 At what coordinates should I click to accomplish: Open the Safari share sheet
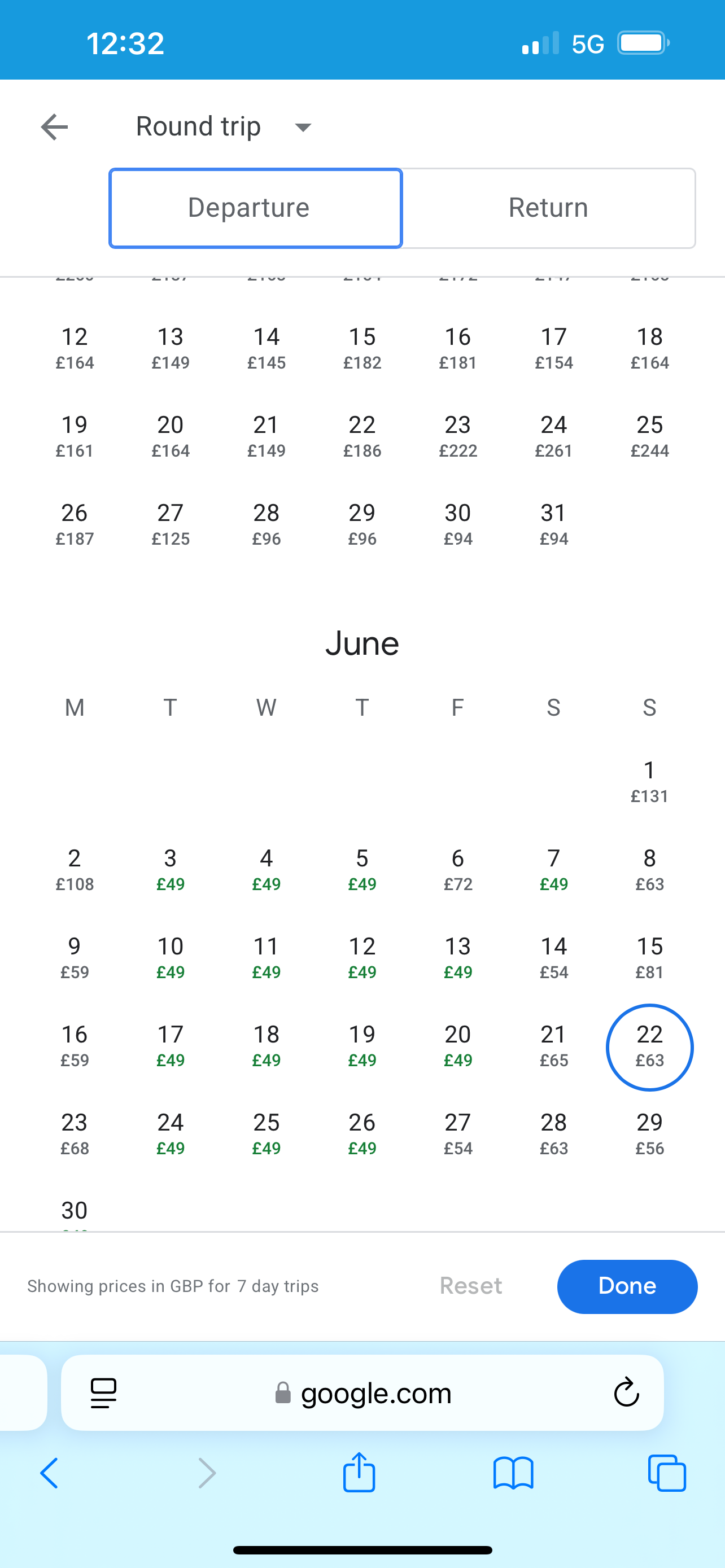pyautogui.click(x=359, y=1473)
